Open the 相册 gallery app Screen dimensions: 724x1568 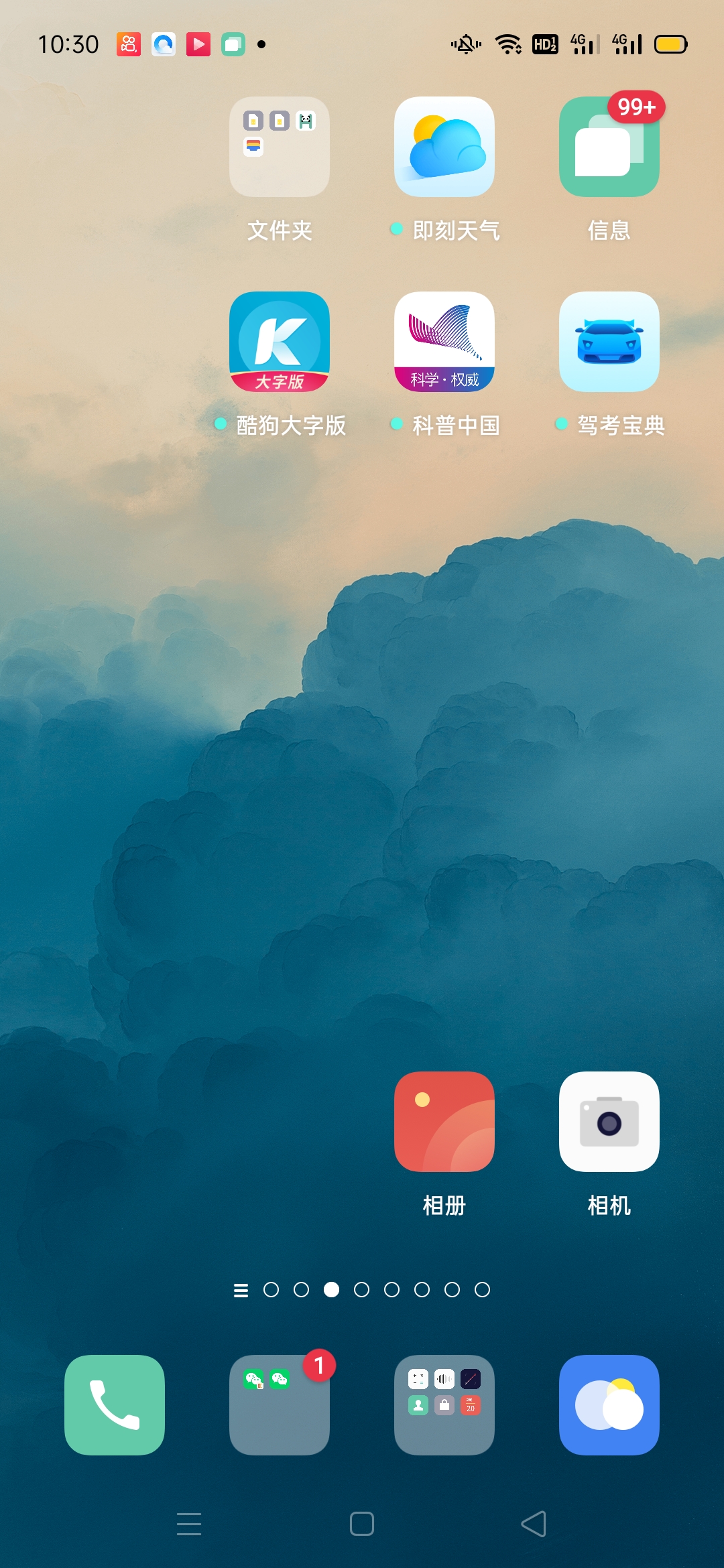pyautogui.click(x=444, y=1121)
